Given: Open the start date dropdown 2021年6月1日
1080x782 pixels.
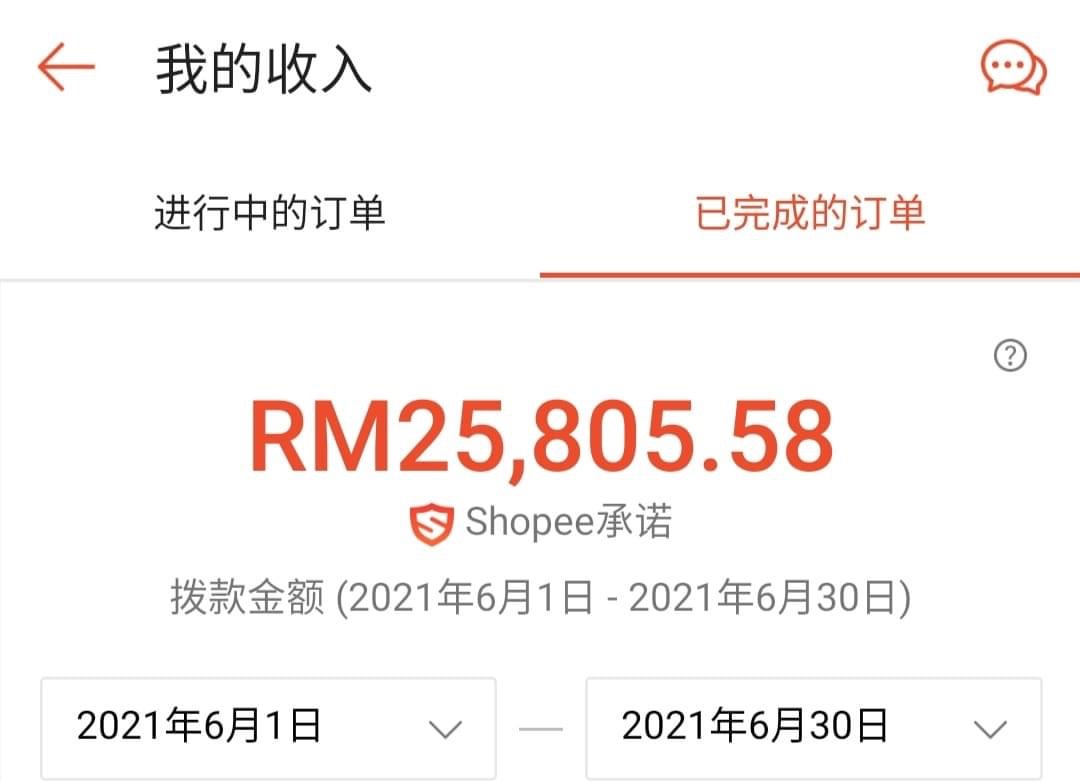Looking at the screenshot, I should click(x=268, y=727).
